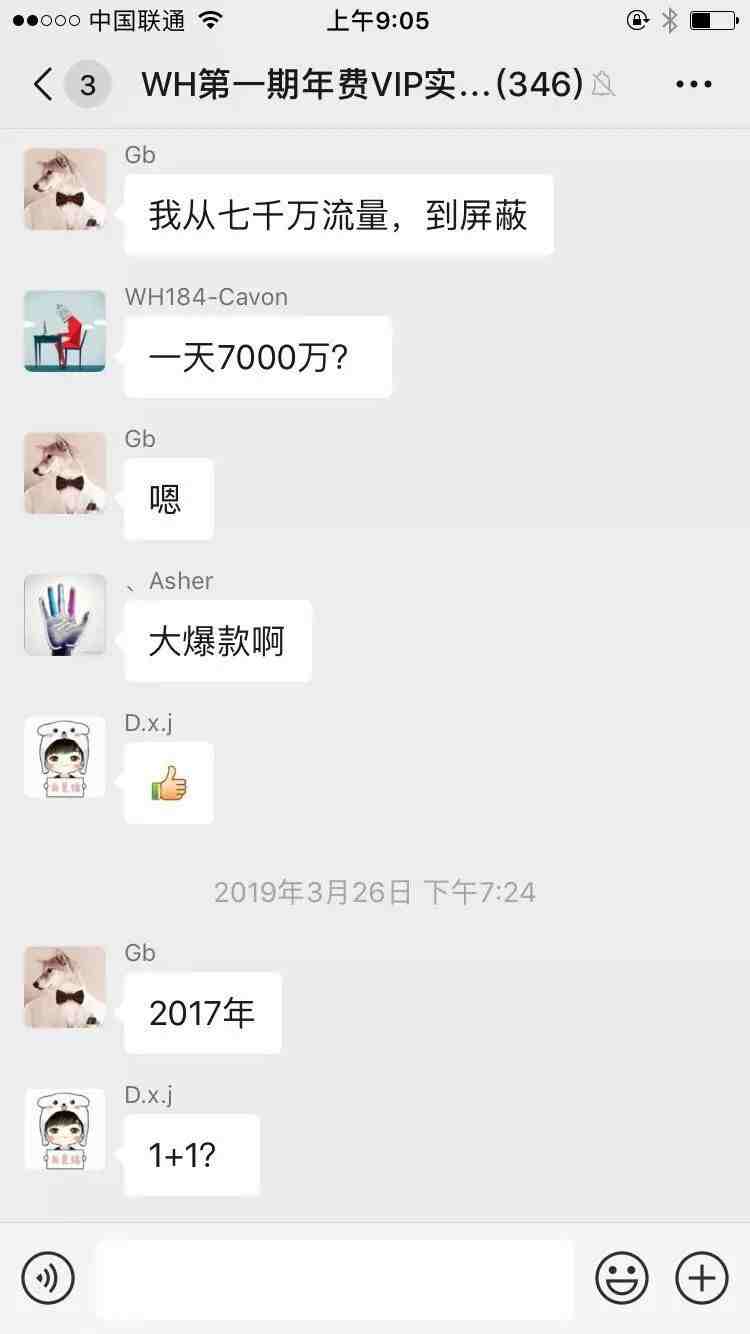Image resolution: width=750 pixels, height=1334 pixels.
Task: Switch to voice message input
Action: point(48,1277)
